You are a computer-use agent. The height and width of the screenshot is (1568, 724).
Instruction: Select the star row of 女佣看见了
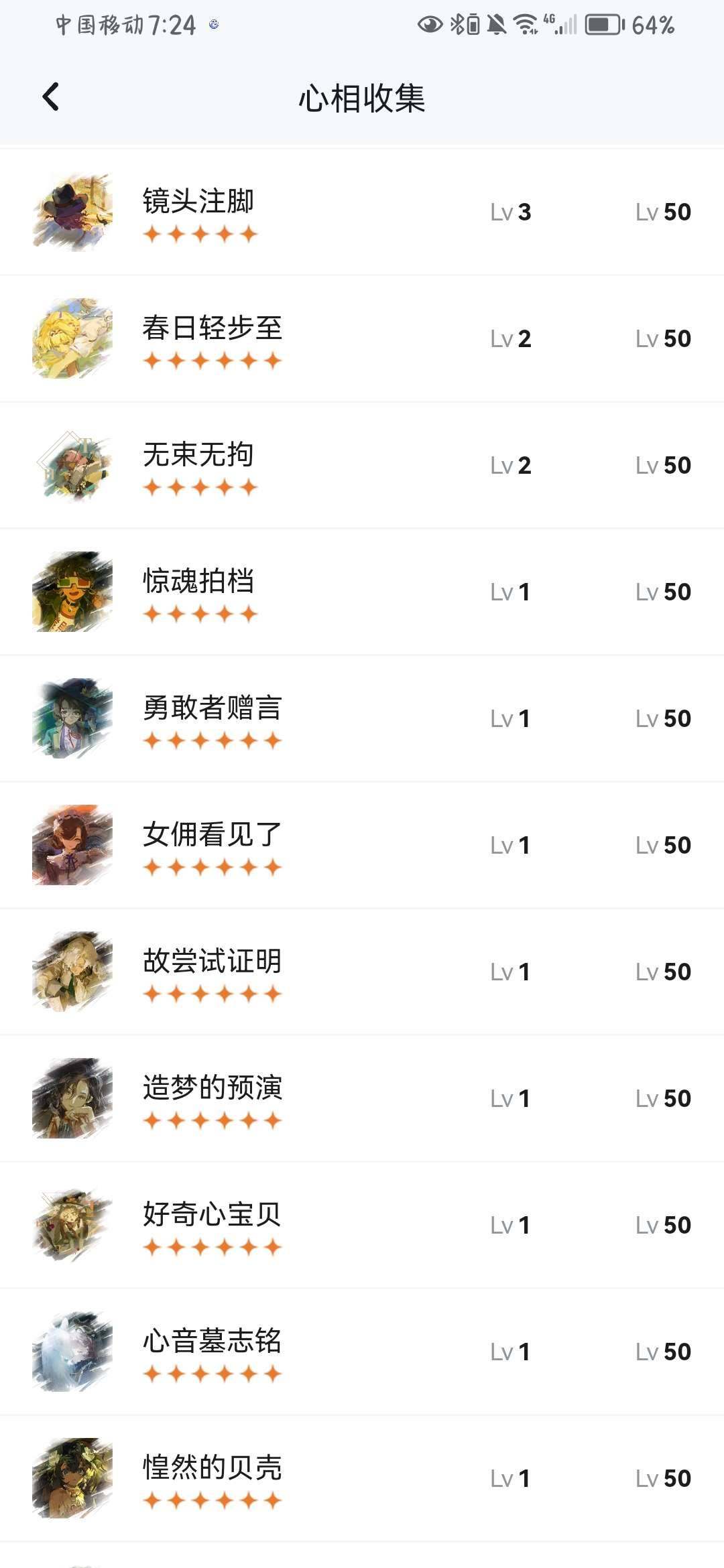(213, 869)
